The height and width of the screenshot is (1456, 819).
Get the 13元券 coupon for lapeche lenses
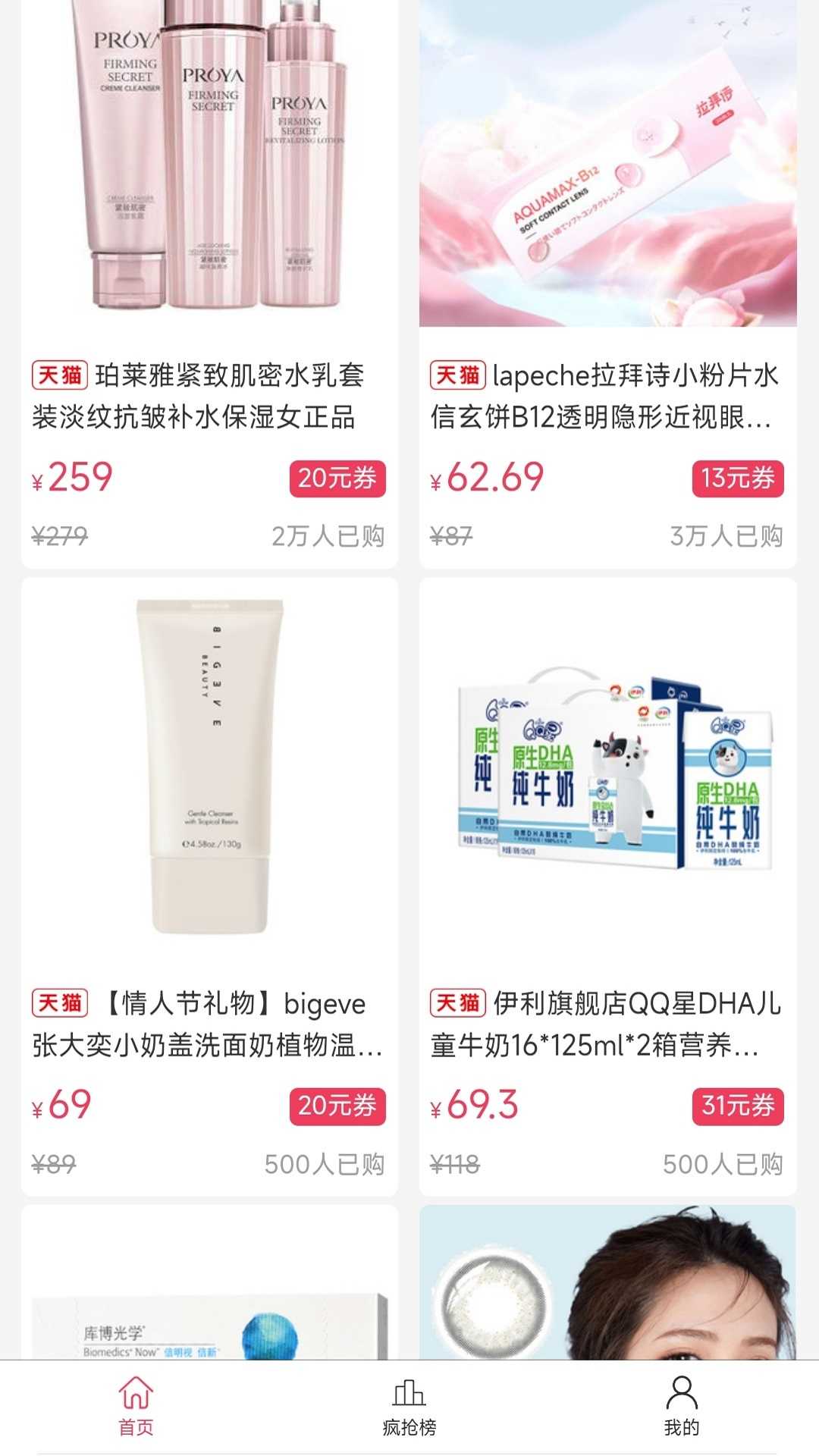(x=737, y=479)
